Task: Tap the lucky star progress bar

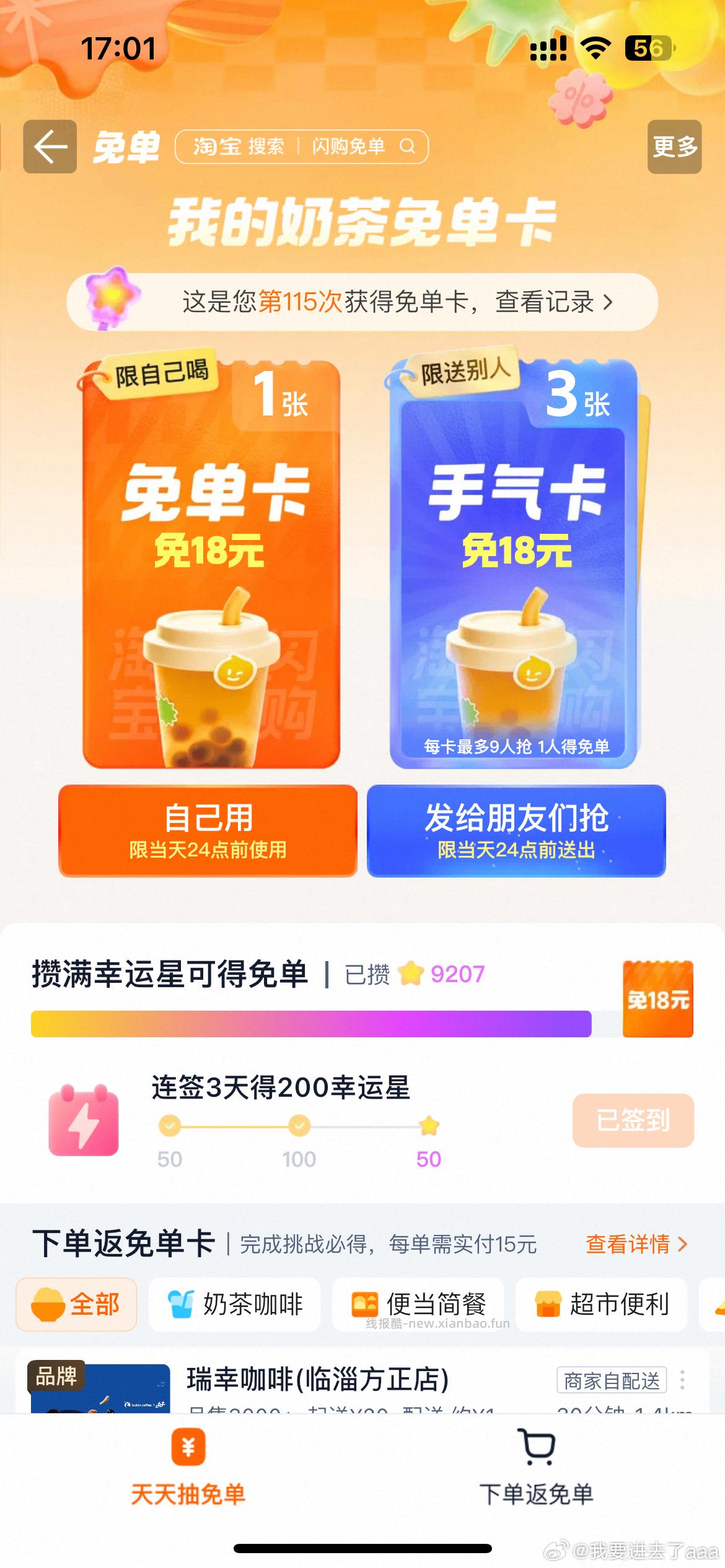Action: pyautogui.click(x=310, y=1026)
